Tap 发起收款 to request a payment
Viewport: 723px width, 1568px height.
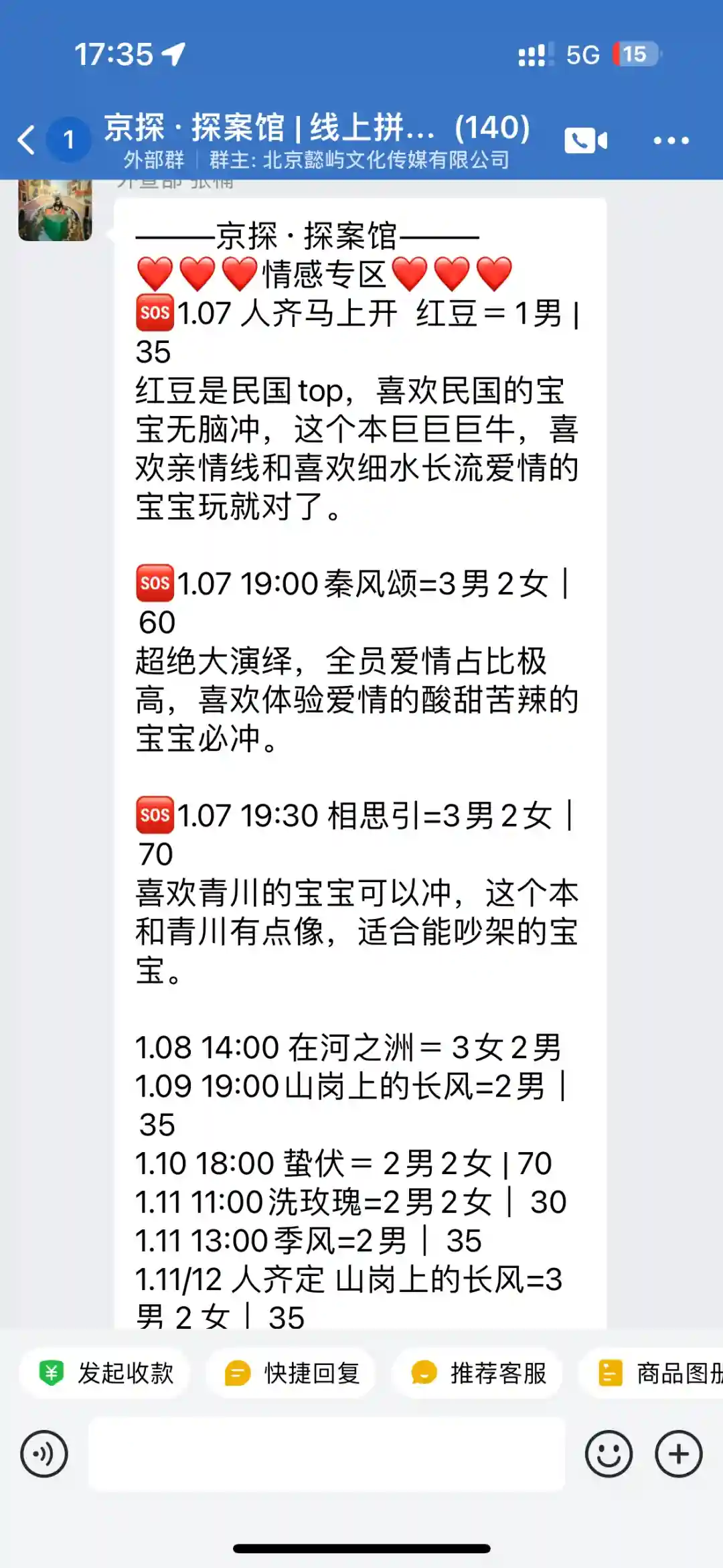click(106, 1373)
